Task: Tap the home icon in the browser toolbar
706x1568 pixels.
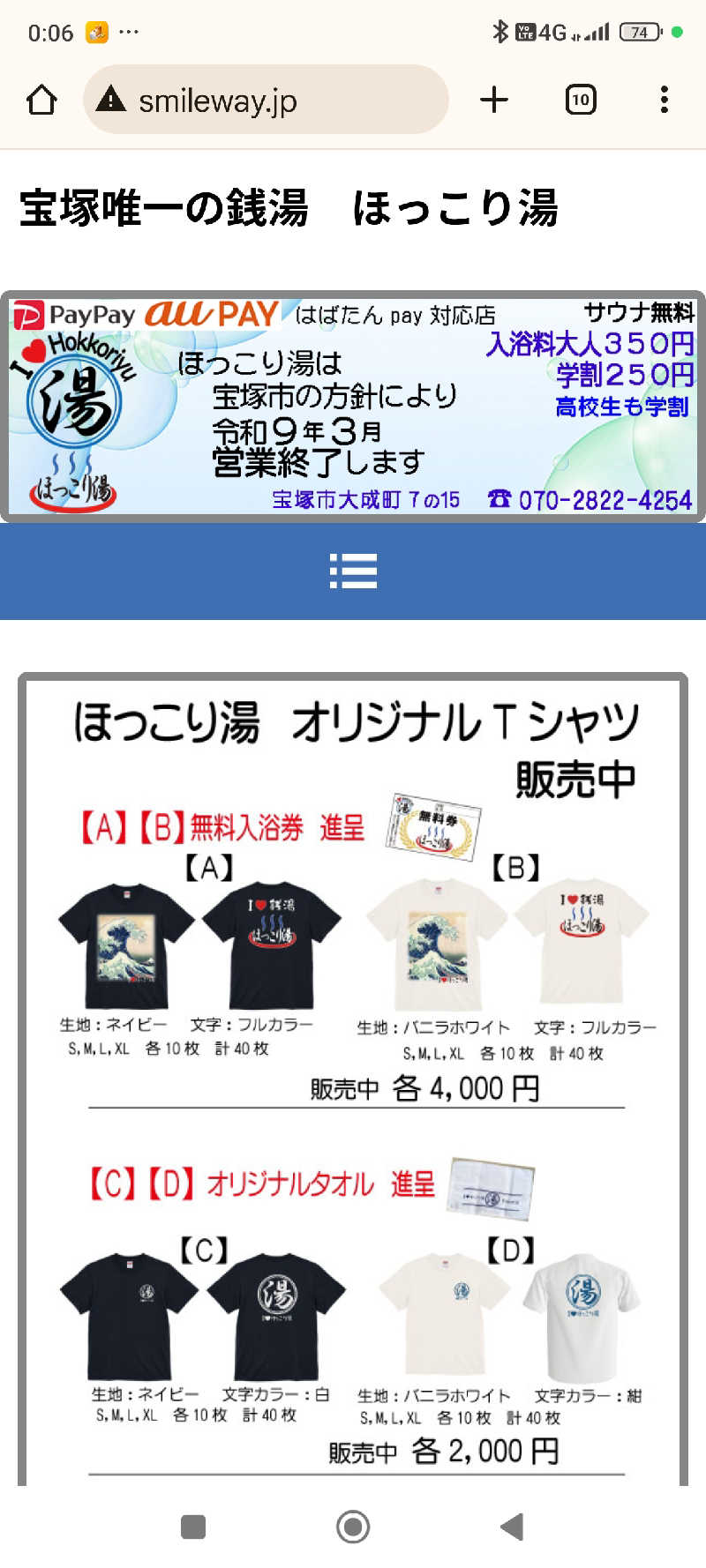Action: pyautogui.click(x=40, y=101)
